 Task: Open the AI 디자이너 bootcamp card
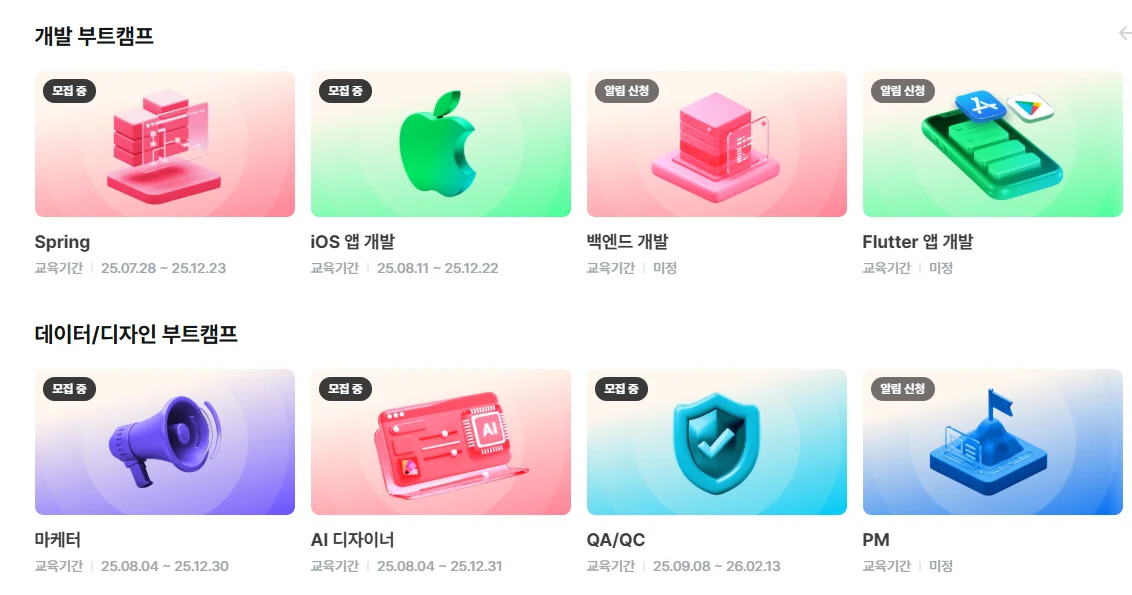click(441, 442)
